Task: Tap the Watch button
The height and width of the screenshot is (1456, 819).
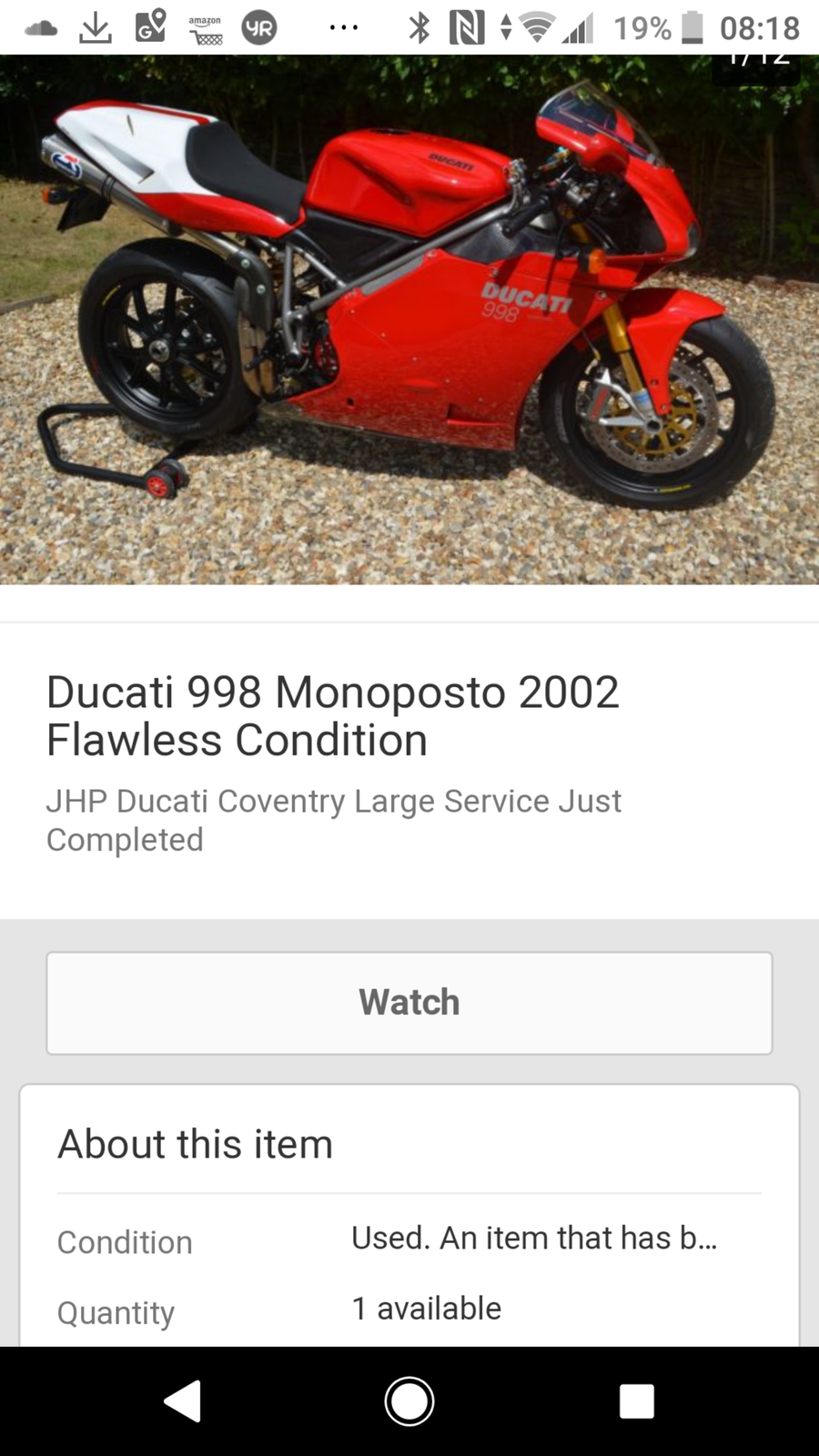Action: [409, 1003]
